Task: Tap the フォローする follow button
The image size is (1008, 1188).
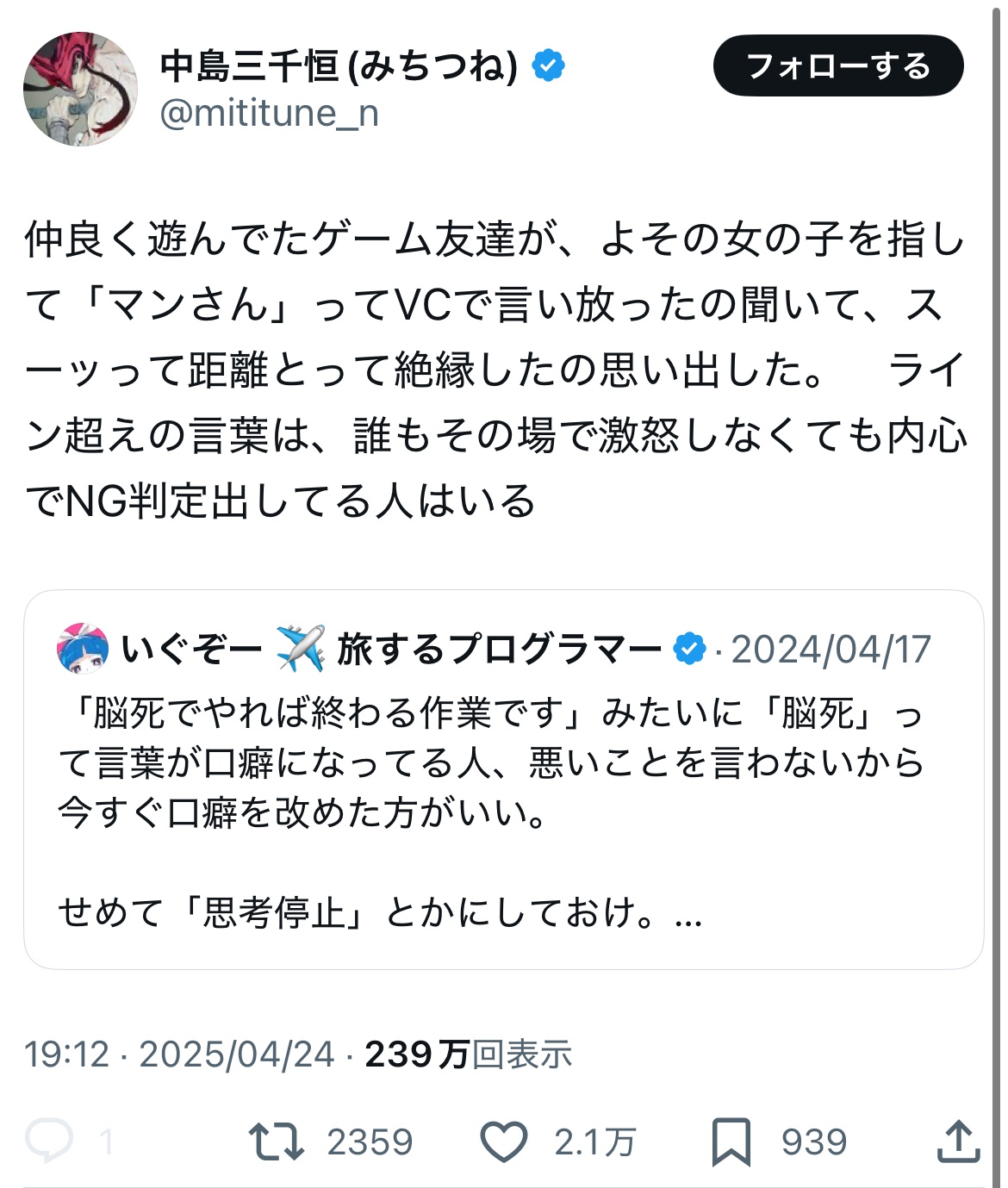Action: [837, 65]
